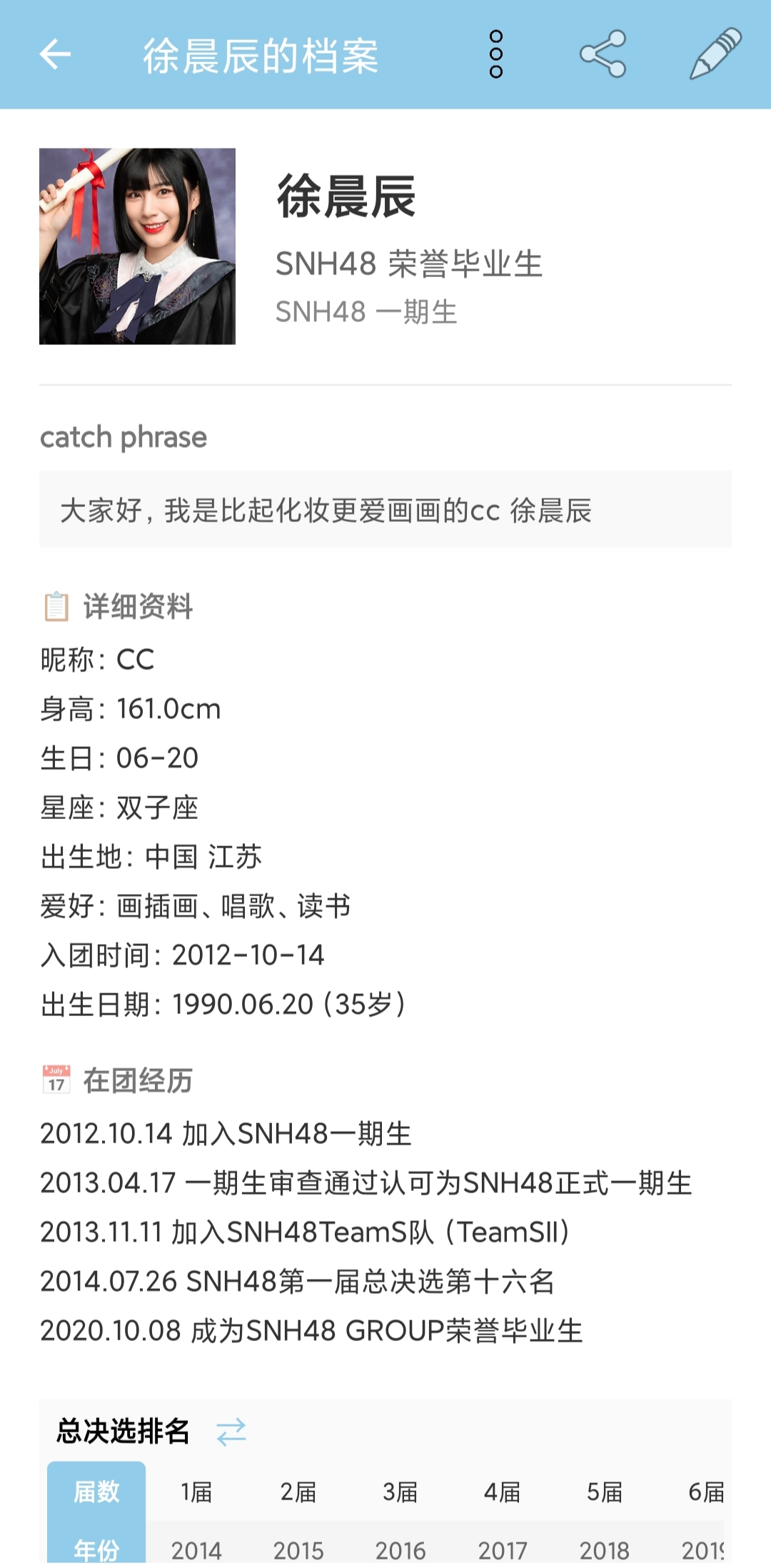Share 徐晨辰's profile
The width and height of the screenshot is (771, 1568).
(603, 54)
